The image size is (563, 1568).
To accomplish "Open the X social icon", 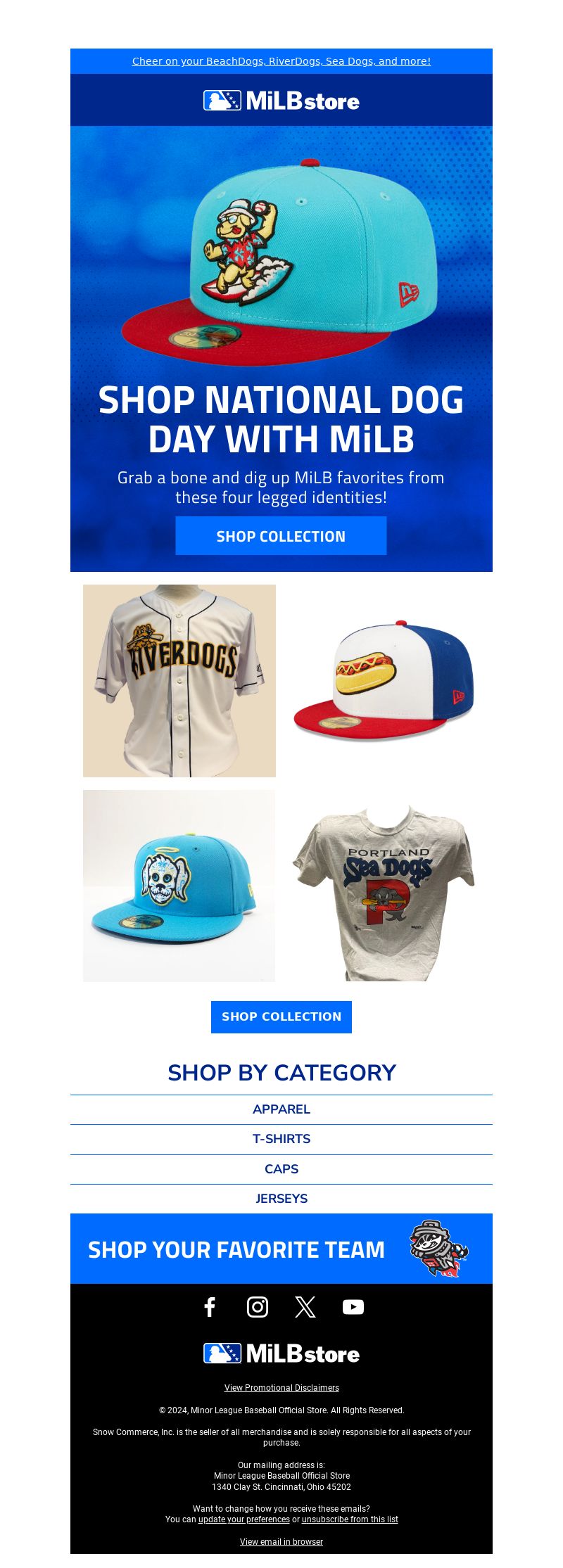I will pyautogui.click(x=305, y=1307).
